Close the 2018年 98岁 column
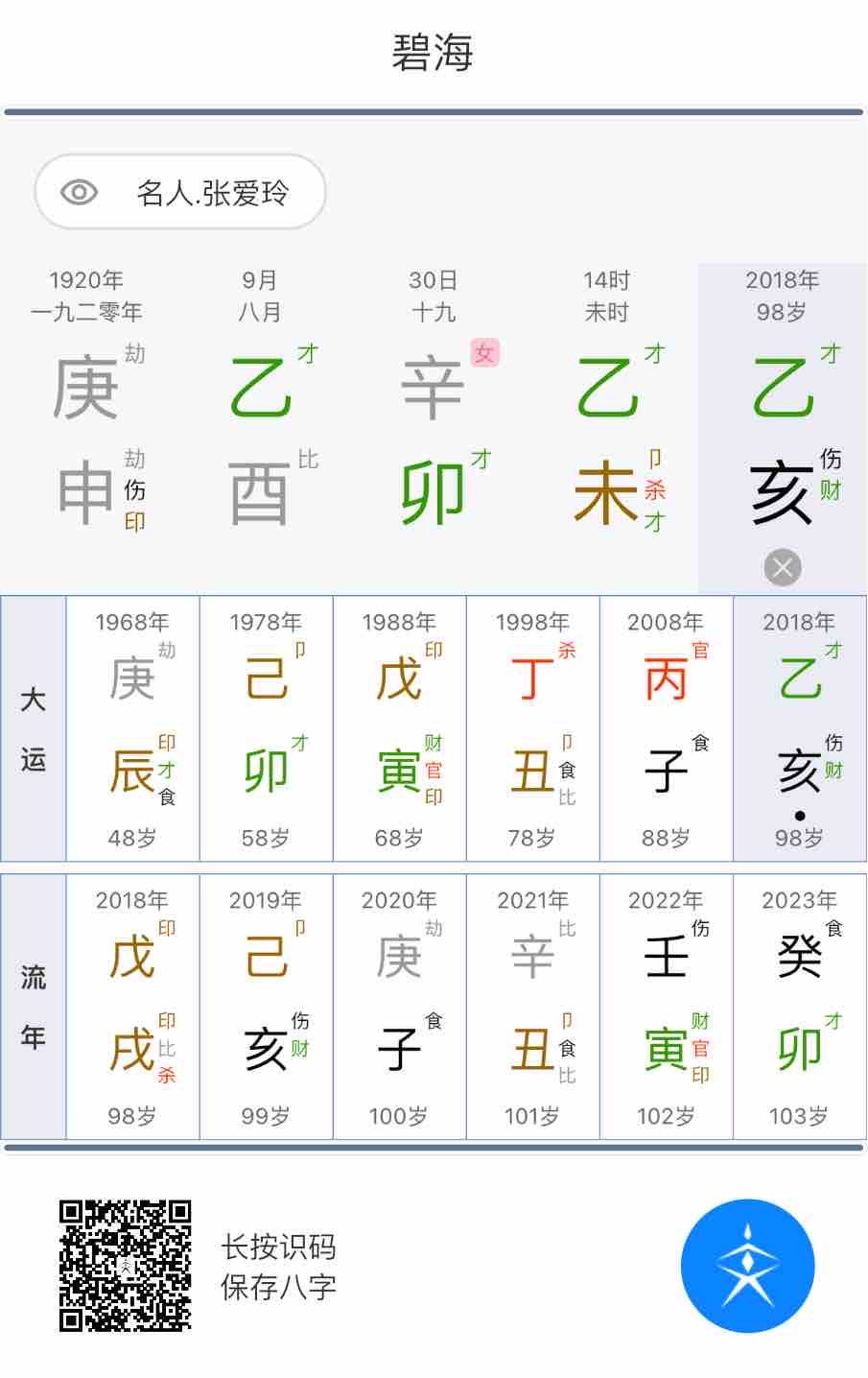 pyautogui.click(x=783, y=567)
